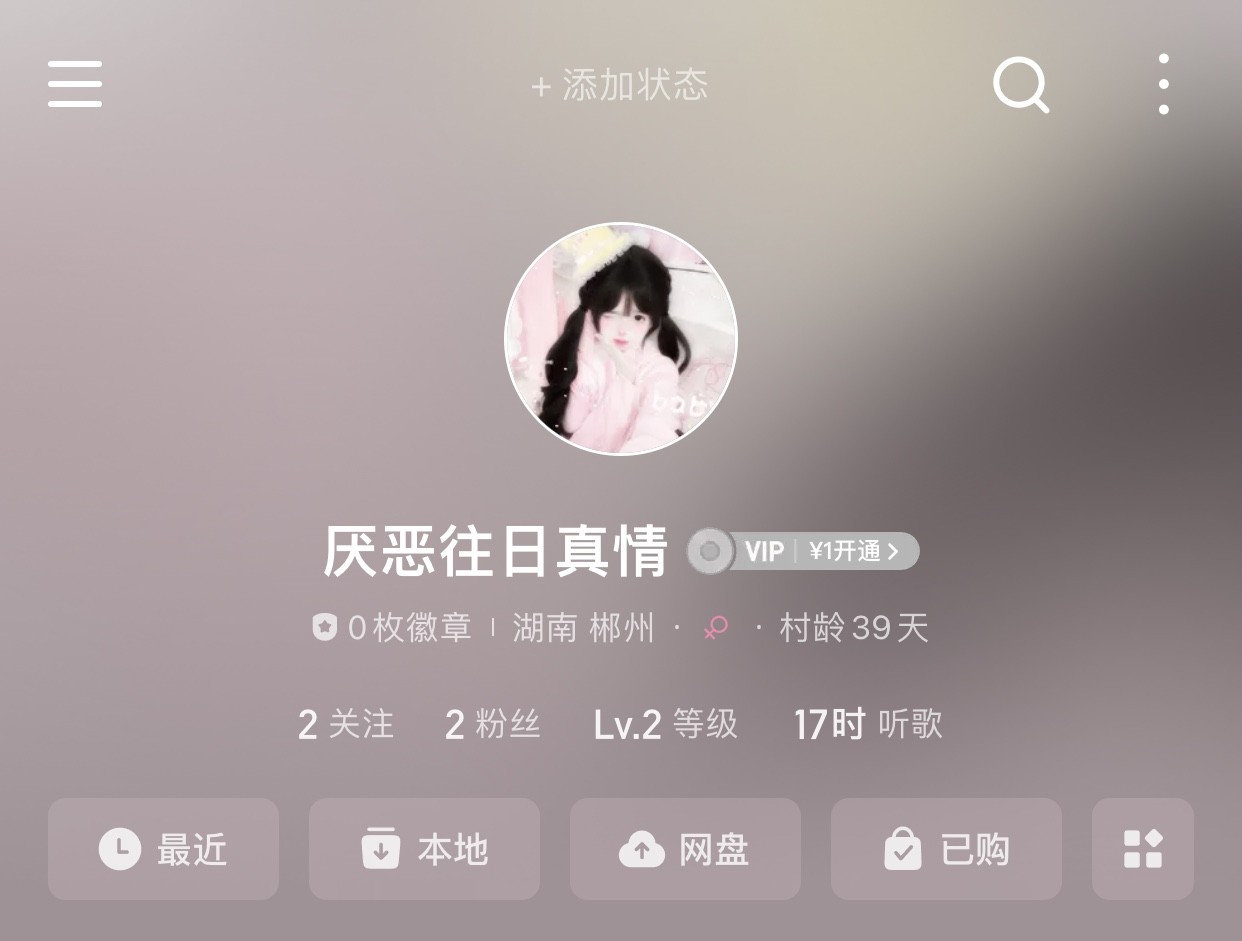This screenshot has width=1242, height=941.
Task: View the Lv.2 等级 level details
Action: 666,724
